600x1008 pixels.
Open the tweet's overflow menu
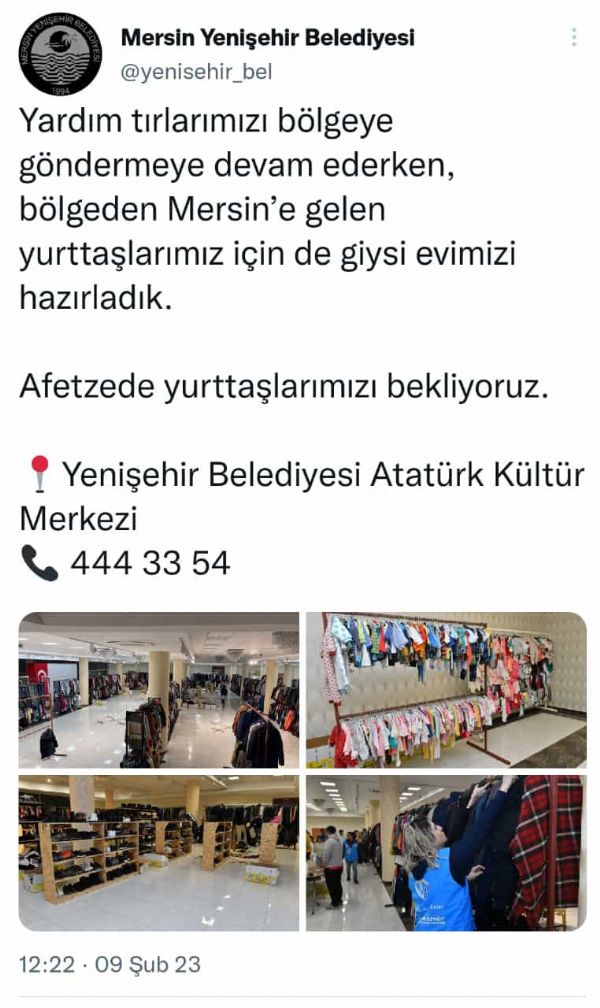point(574,38)
